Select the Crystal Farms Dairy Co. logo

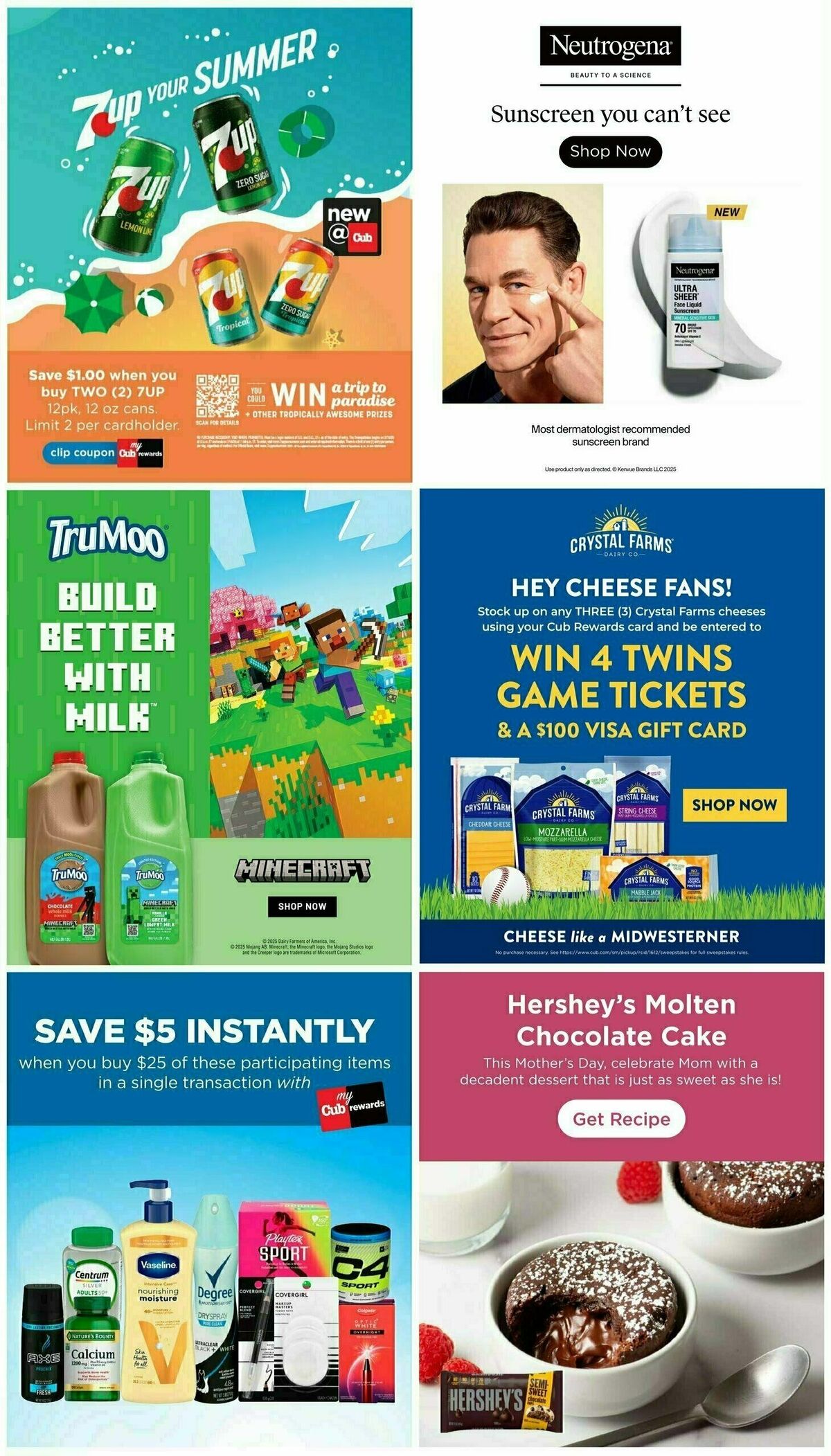(x=620, y=537)
